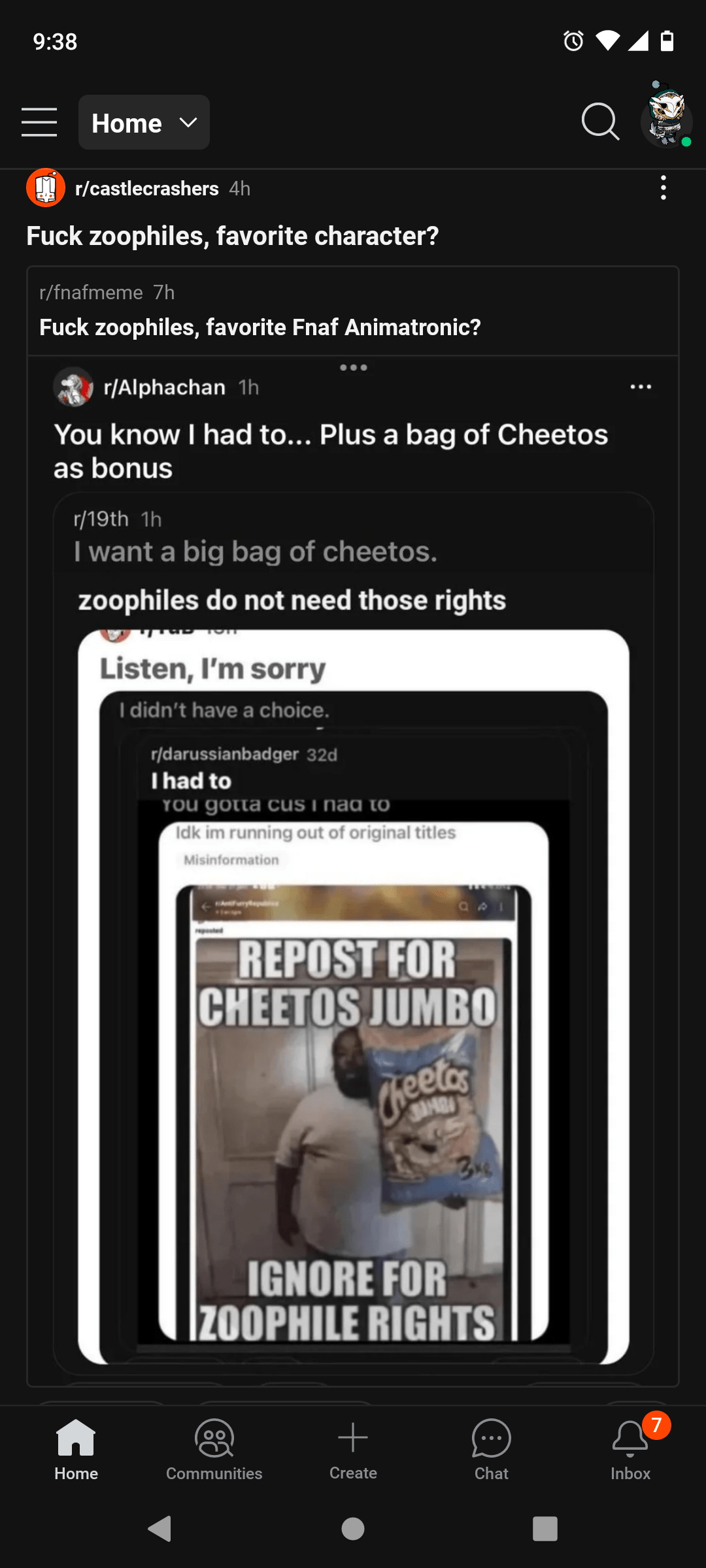
Task: Visit the r/19th subreddit link
Action: 100,519
